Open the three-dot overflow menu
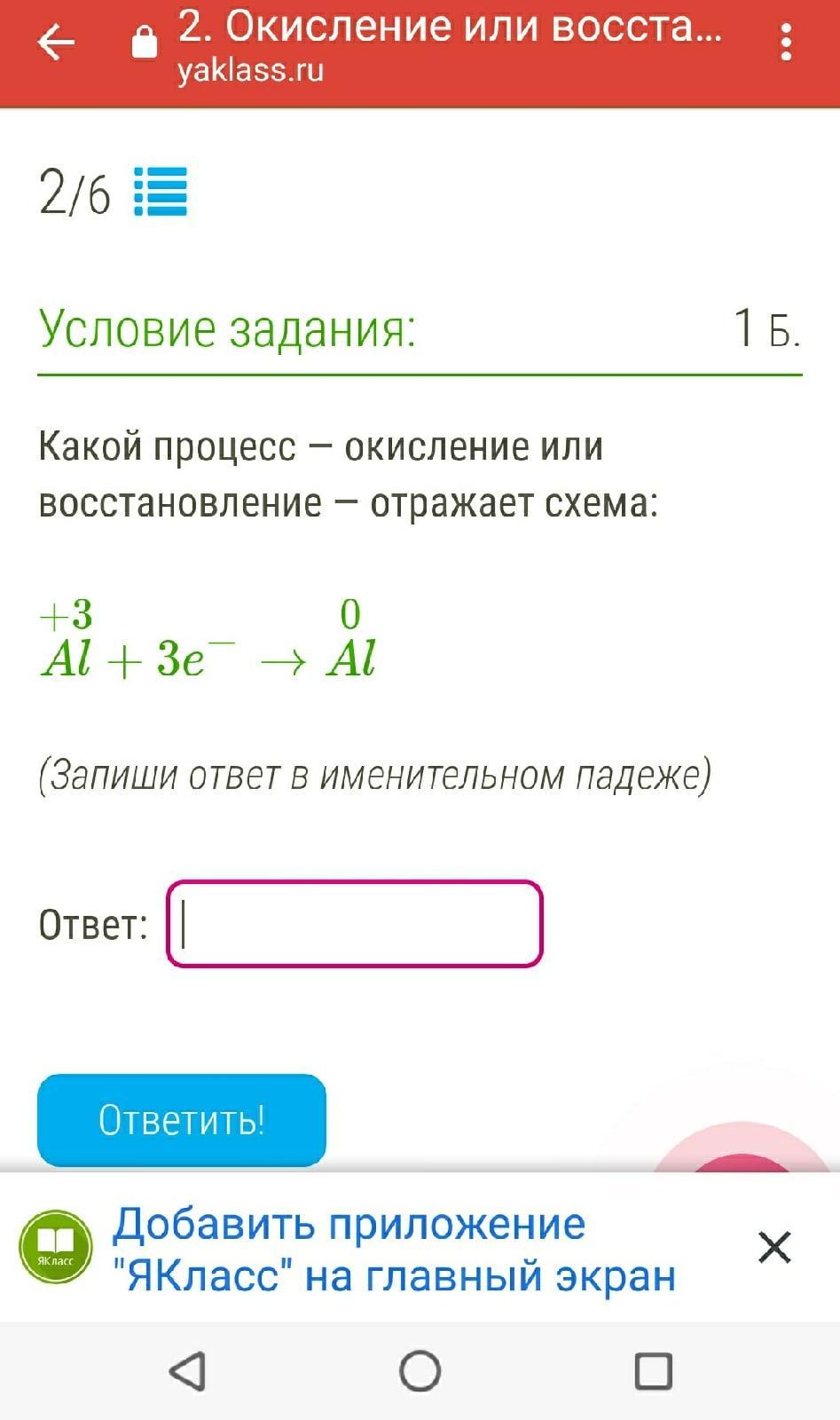840x1420 pixels. 785,43
